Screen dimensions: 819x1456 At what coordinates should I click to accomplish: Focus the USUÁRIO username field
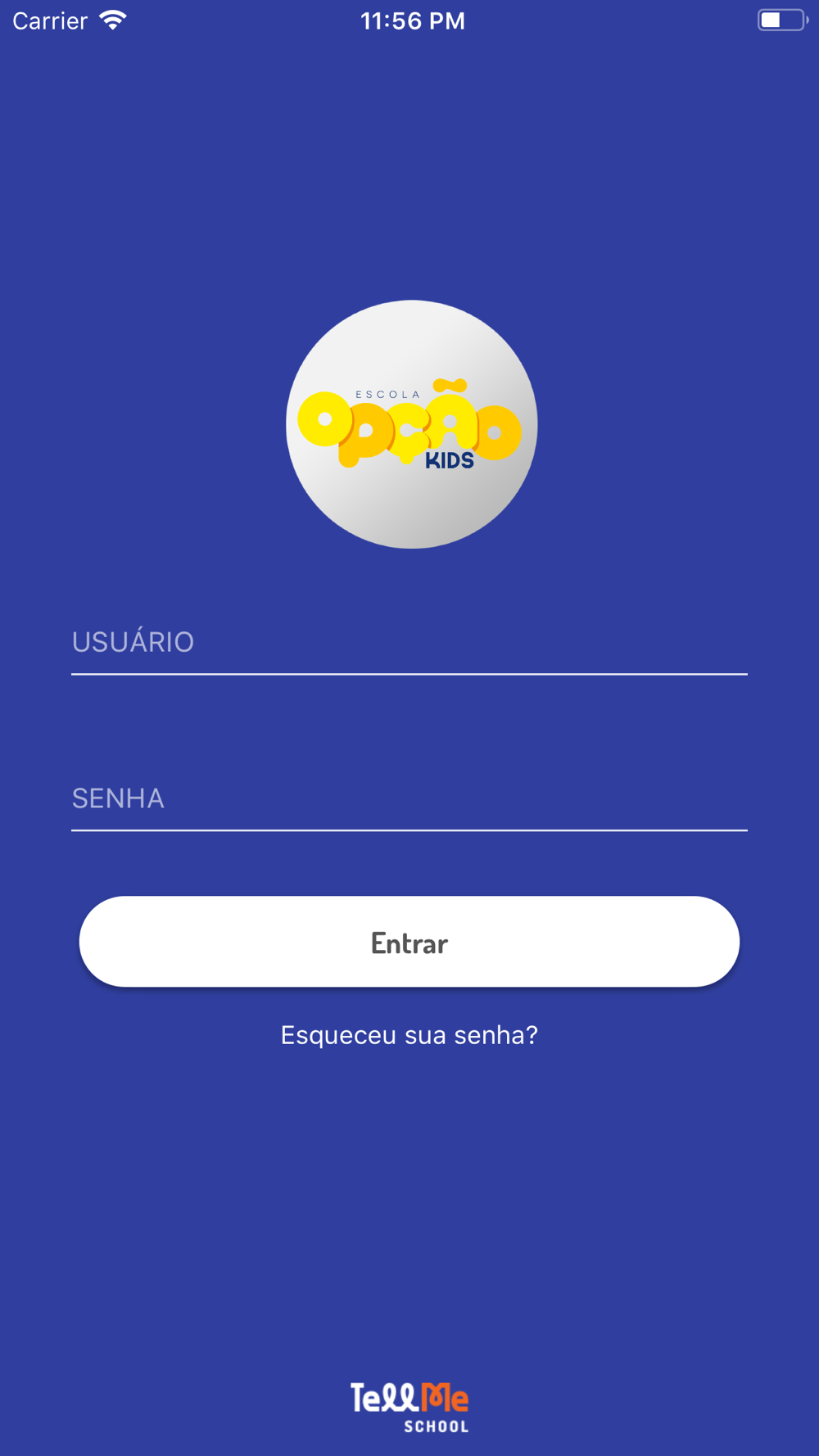[409, 643]
